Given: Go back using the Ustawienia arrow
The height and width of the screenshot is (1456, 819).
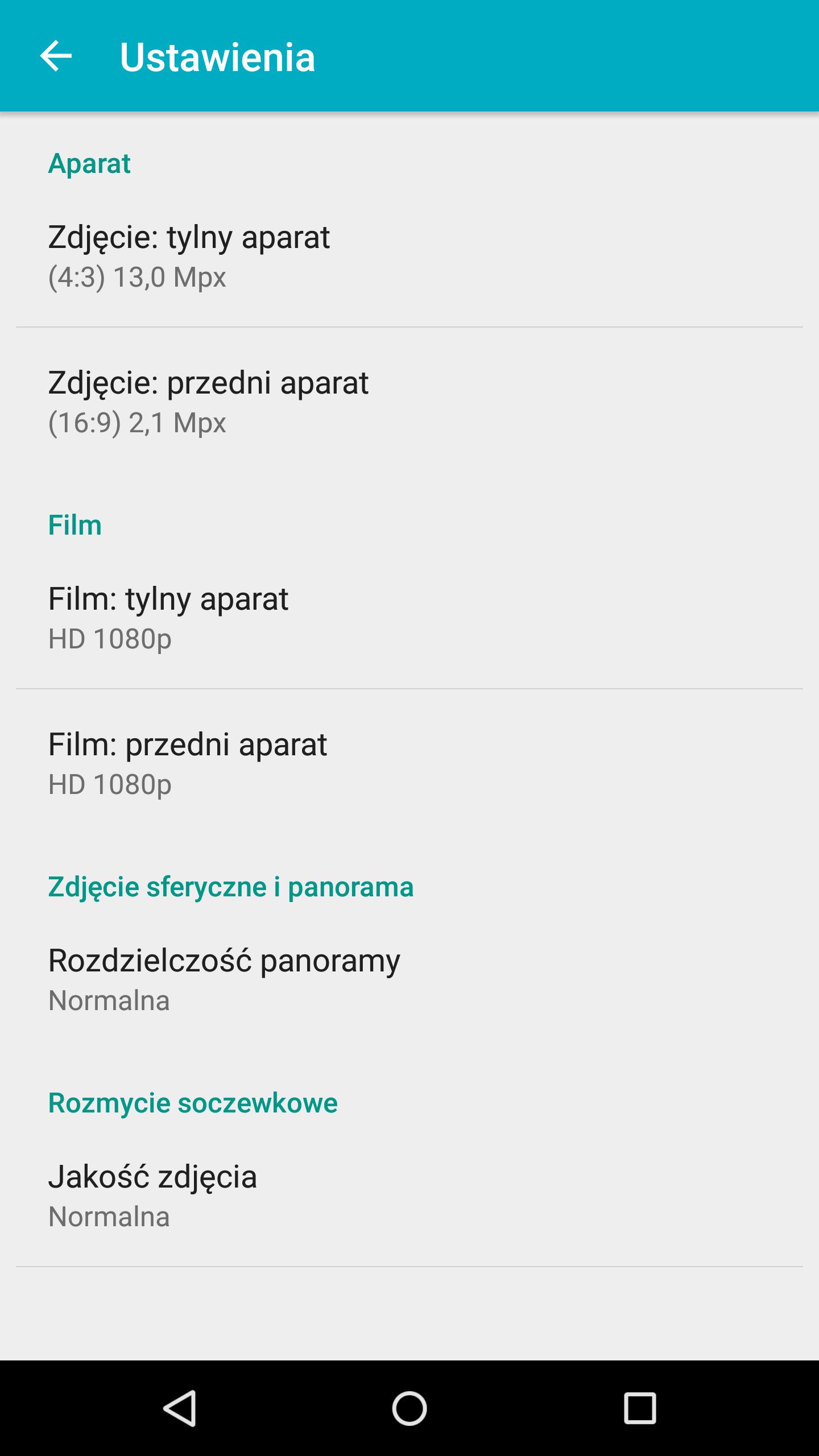Looking at the screenshot, I should click(x=56, y=56).
